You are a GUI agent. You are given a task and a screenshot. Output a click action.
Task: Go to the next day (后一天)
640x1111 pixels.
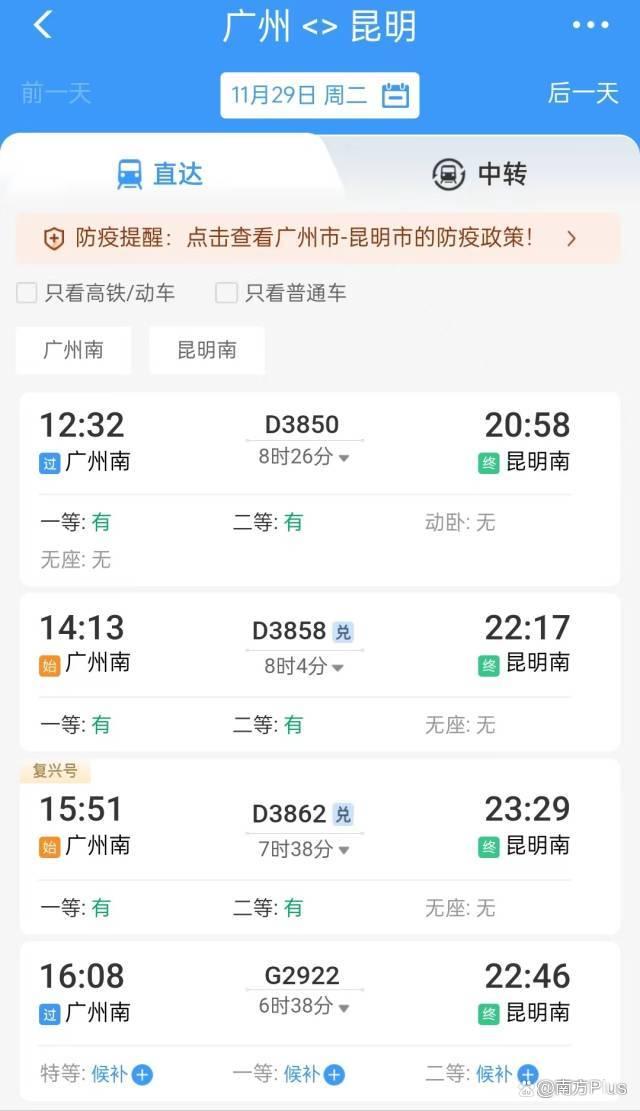[583, 94]
